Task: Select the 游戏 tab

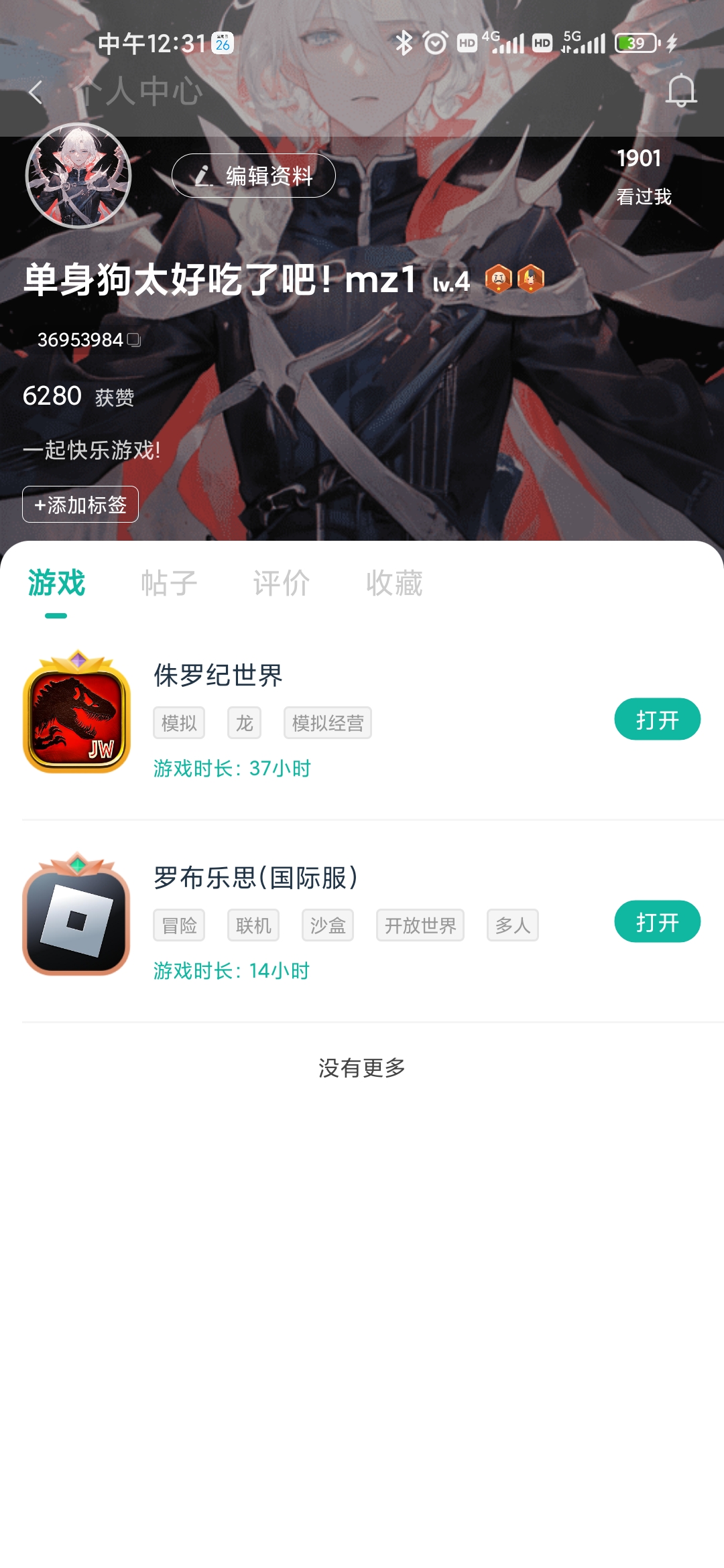Action: pos(56,583)
